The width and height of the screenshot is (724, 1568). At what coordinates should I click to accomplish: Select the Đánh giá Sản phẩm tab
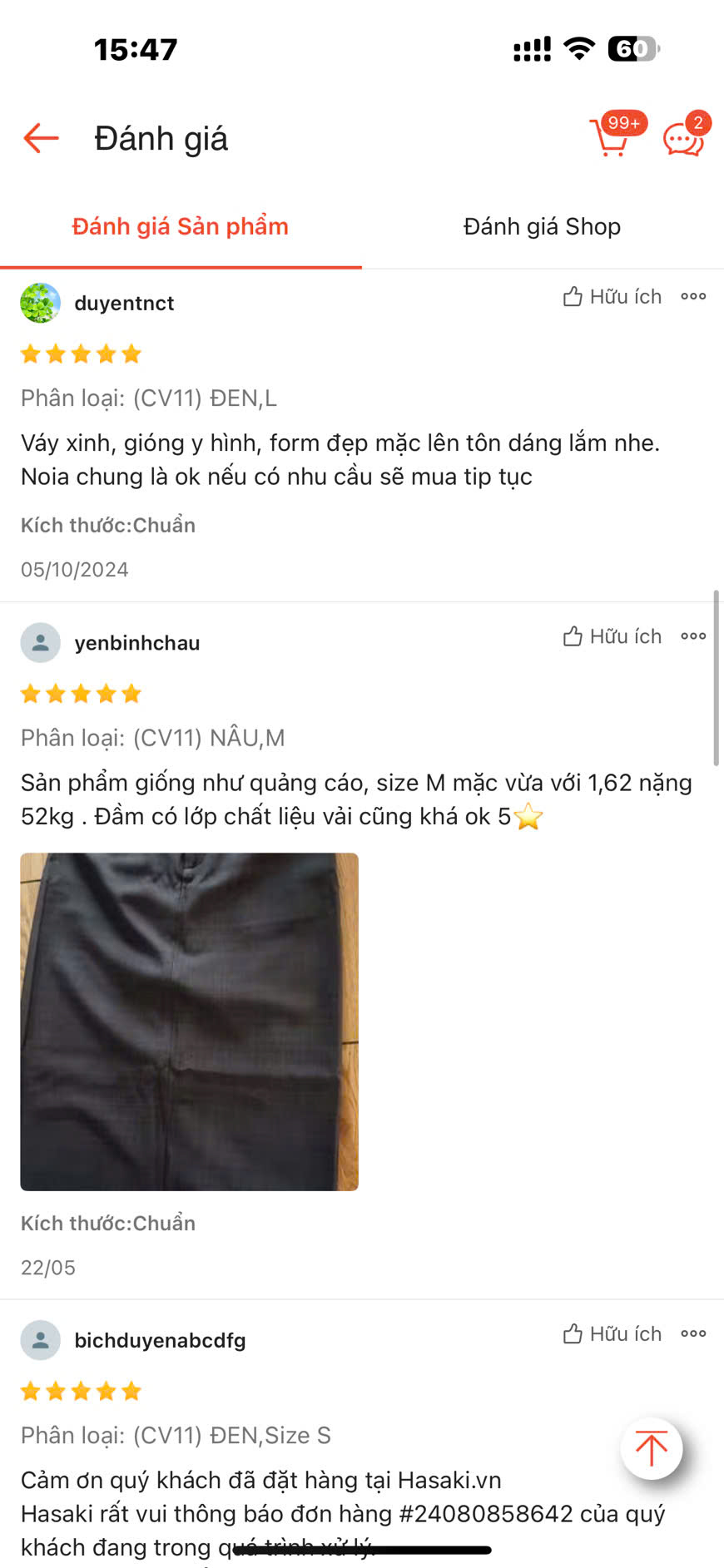[180, 226]
